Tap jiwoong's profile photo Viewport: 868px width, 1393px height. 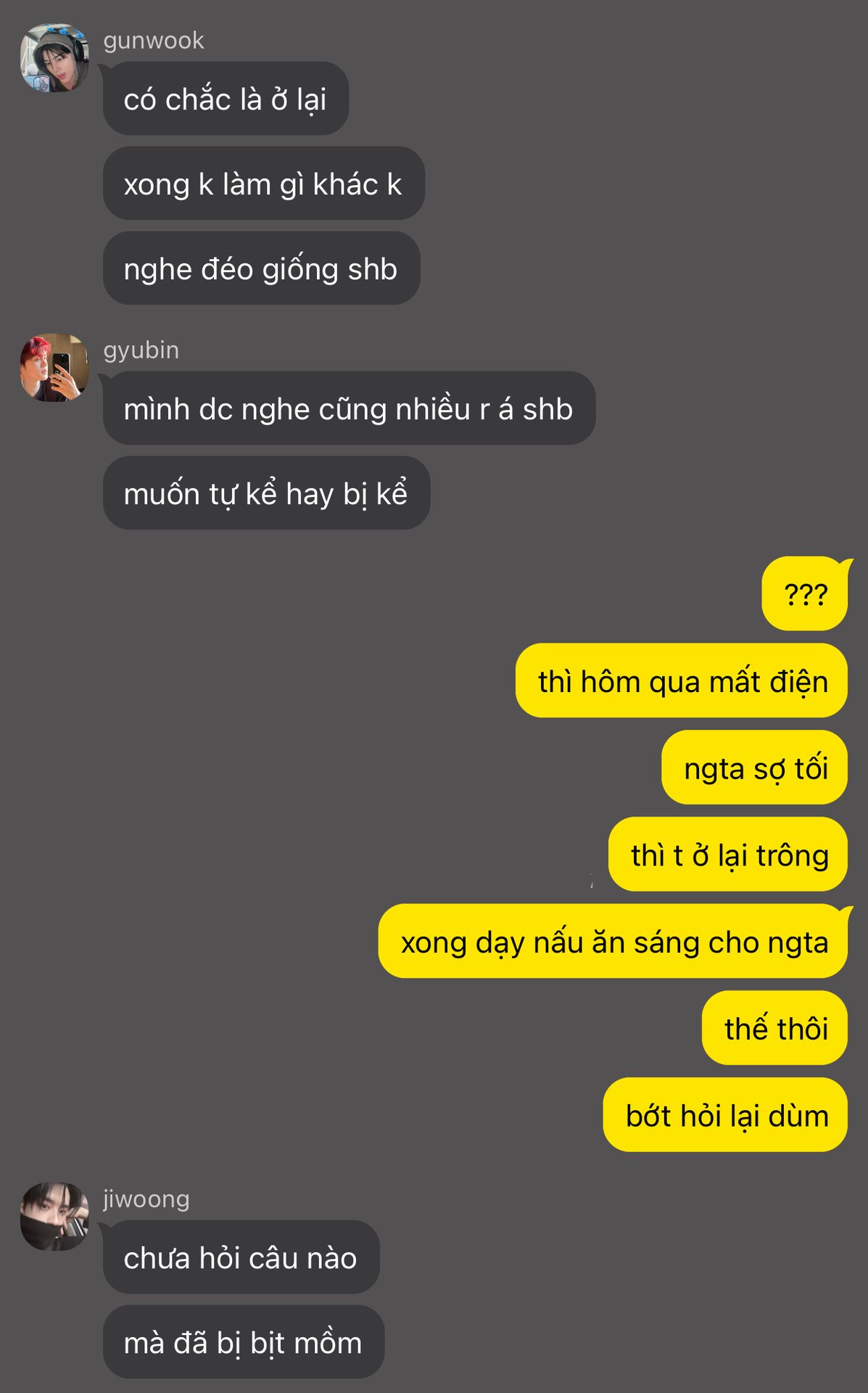coord(54,1217)
